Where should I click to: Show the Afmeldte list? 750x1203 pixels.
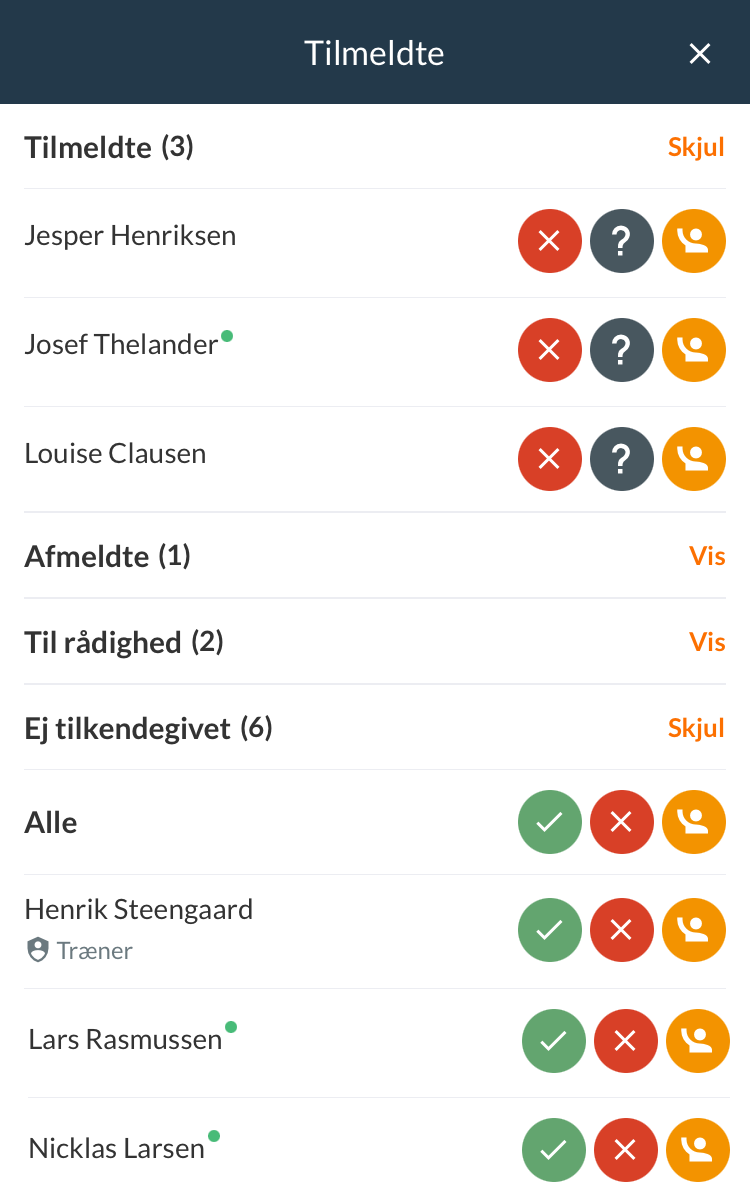coord(707,556)
